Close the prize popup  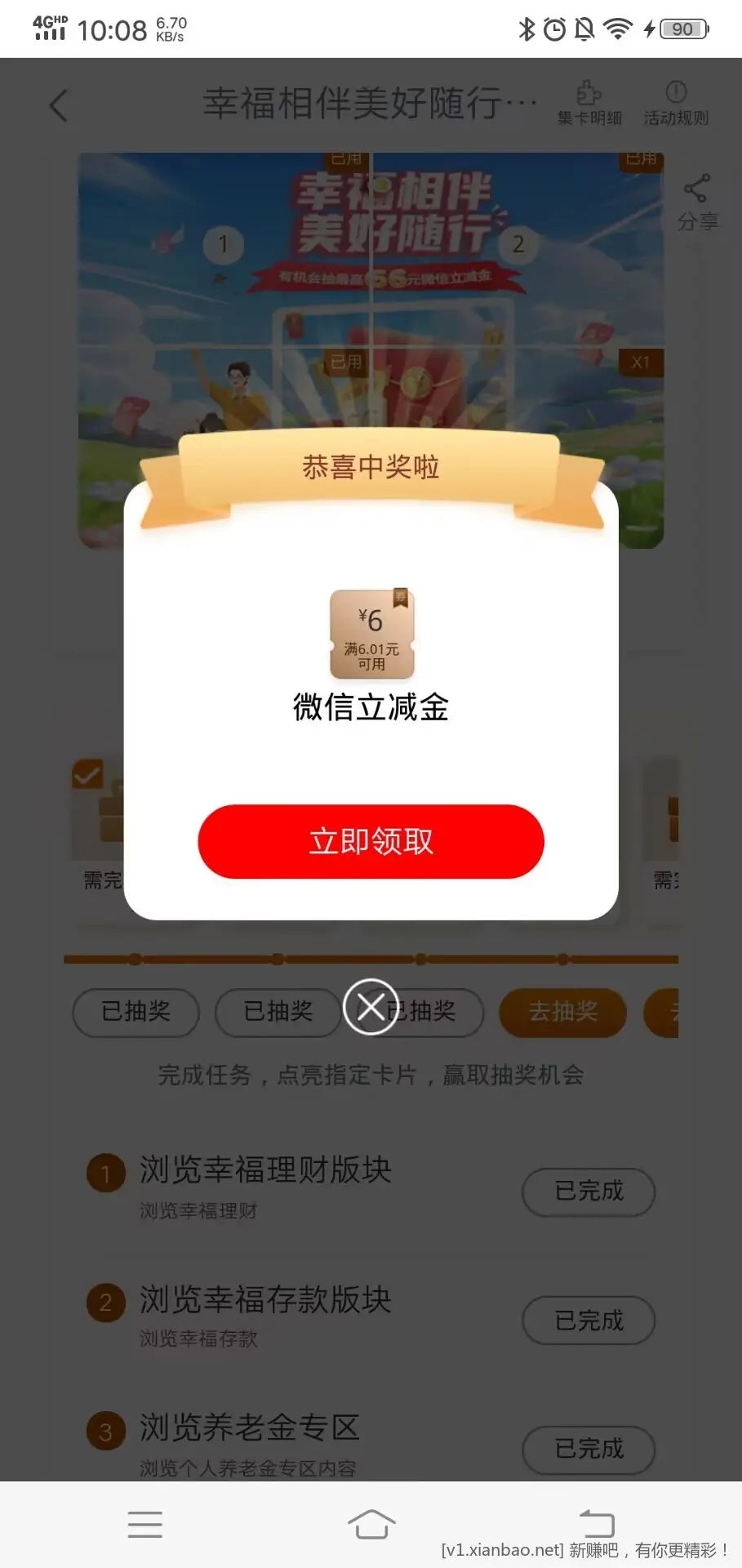pyautogui.click(x=371, y=1006)
